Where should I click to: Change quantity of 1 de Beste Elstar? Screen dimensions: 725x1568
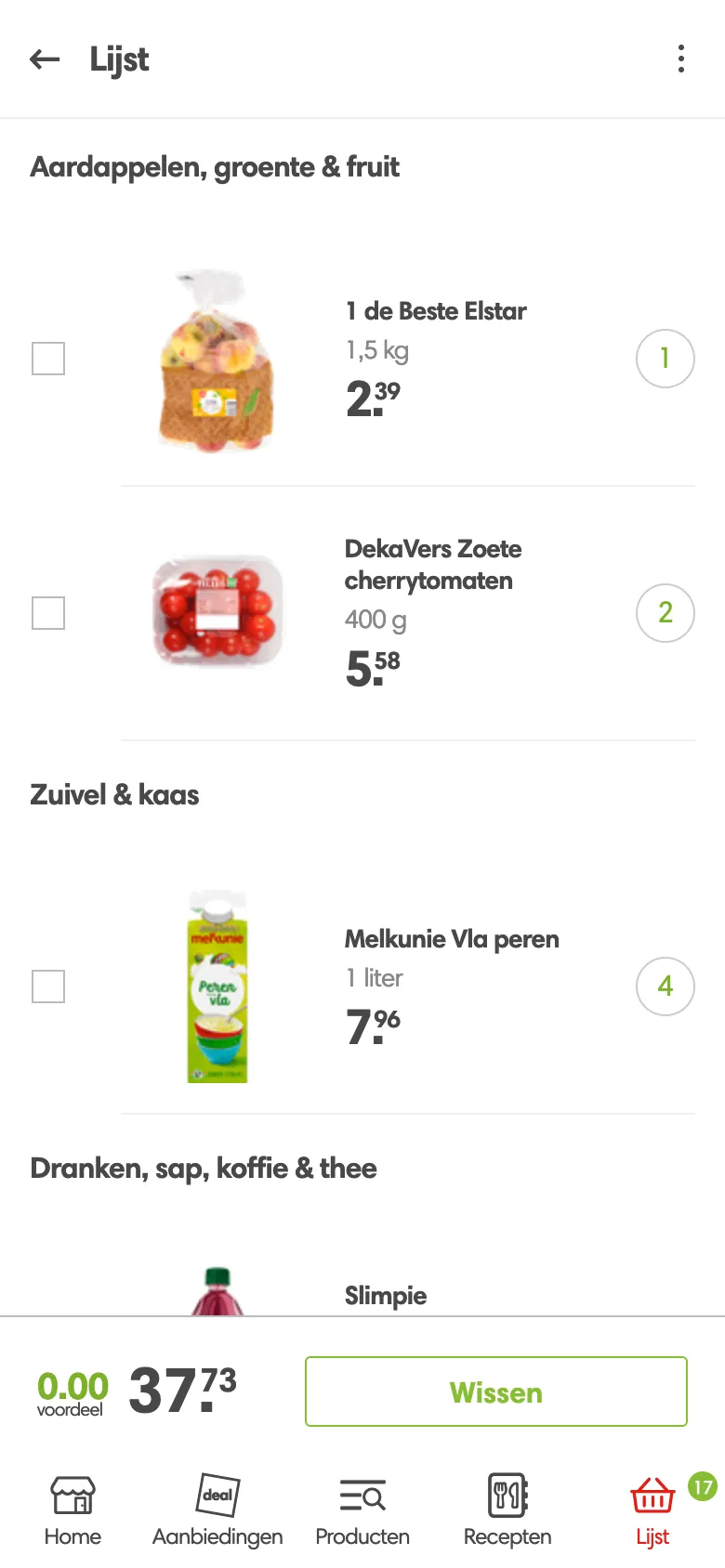665,359
